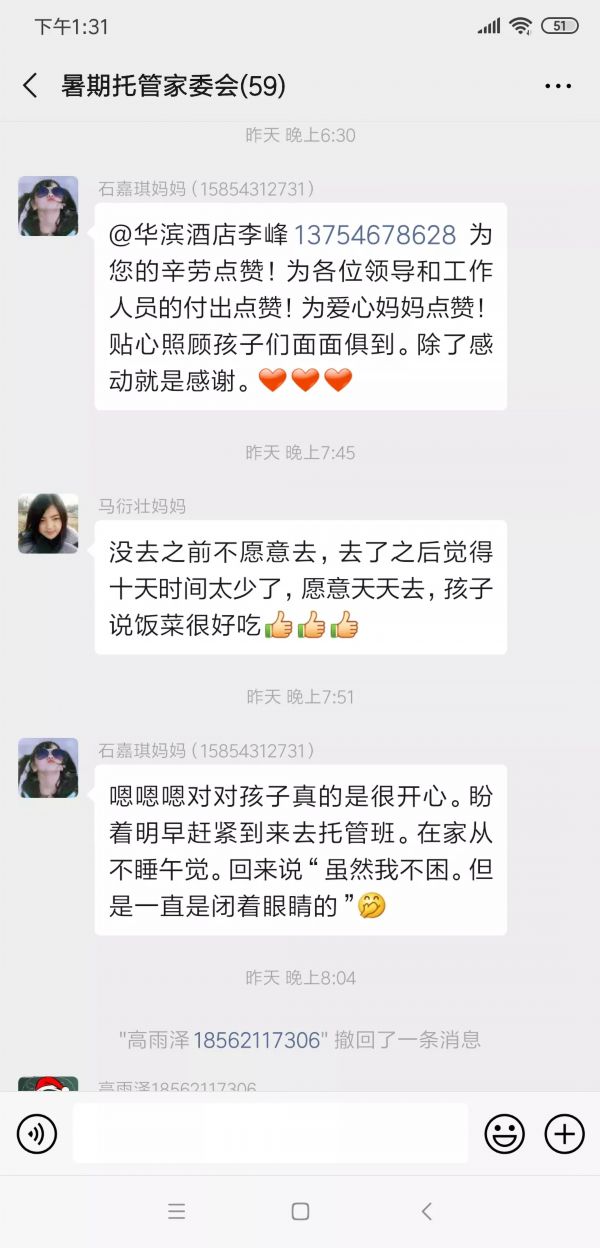Open the phone number 18562117306 in the recall notice
The image size is (600, 1248).
pyautogui.click(x=256, y=1040)
